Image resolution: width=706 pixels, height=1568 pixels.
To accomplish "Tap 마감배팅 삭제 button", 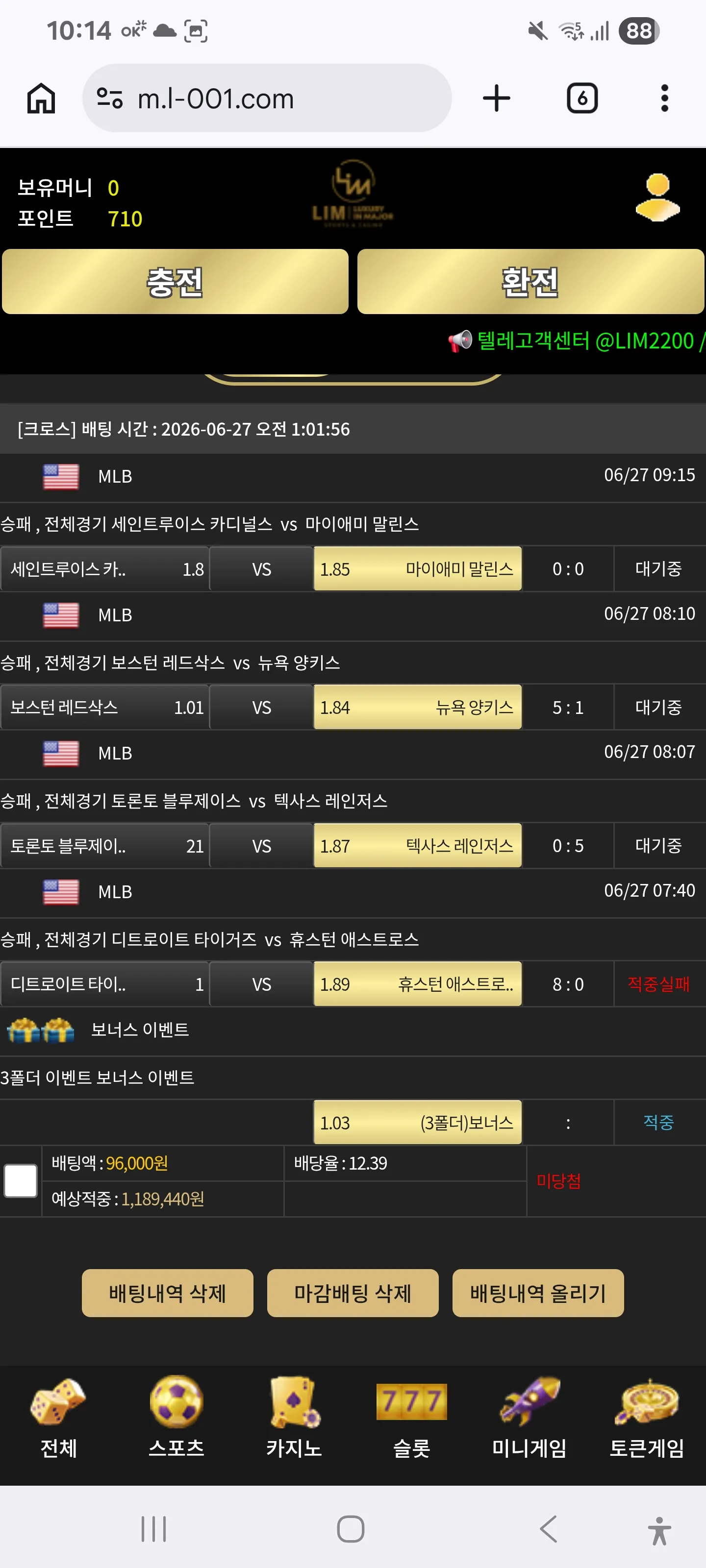I will [353, 1293].
